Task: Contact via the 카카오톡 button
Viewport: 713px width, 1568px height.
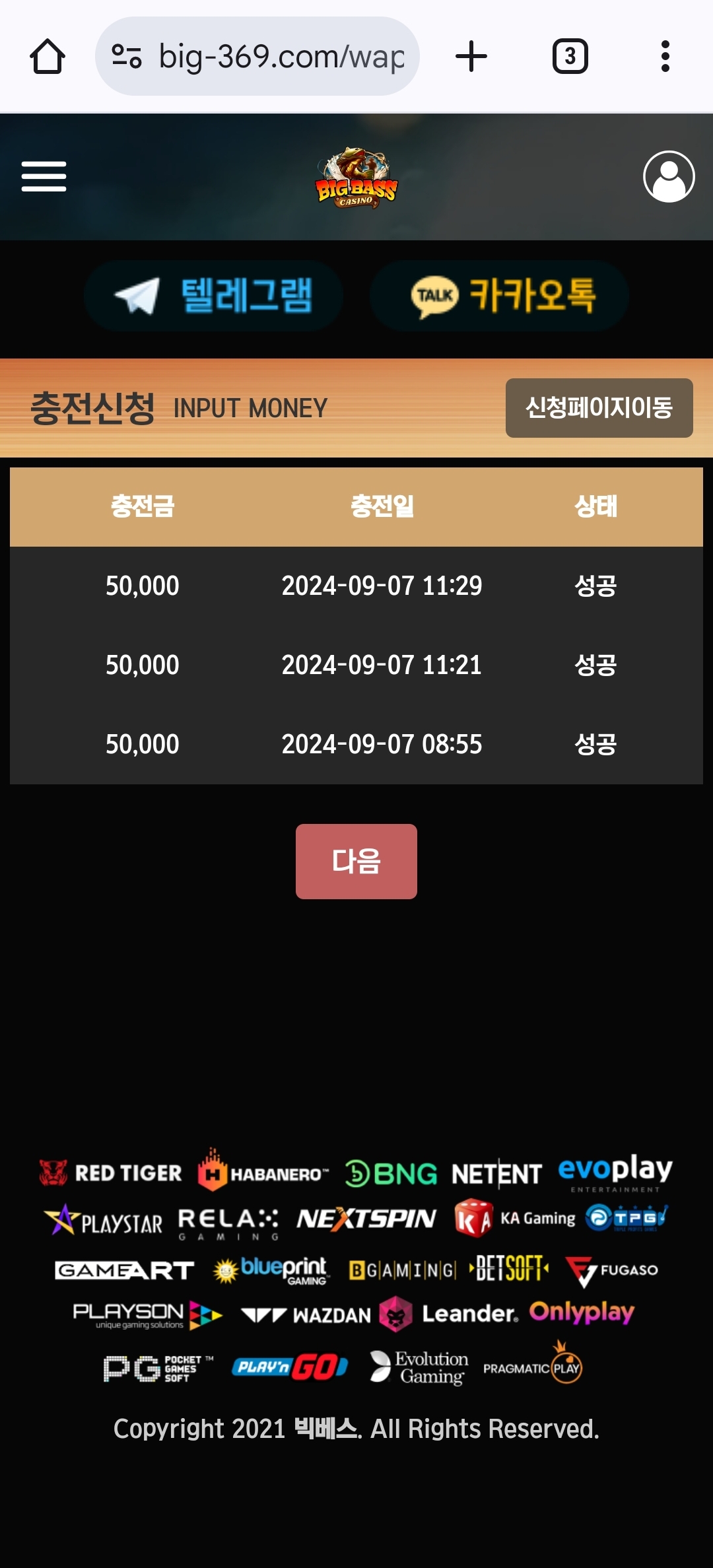Action: tap(499, 295)
